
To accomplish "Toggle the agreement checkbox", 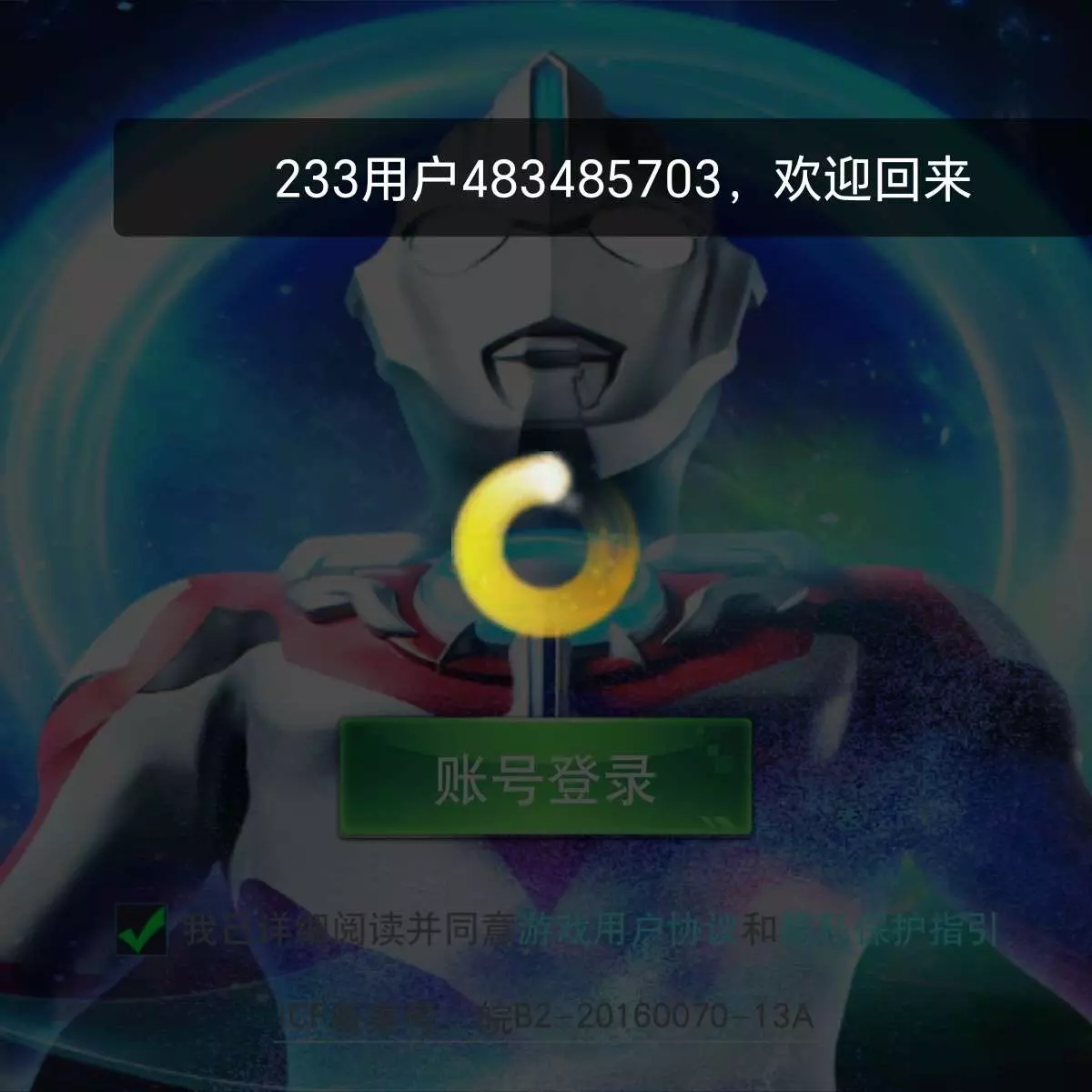I will pos(142,929).
